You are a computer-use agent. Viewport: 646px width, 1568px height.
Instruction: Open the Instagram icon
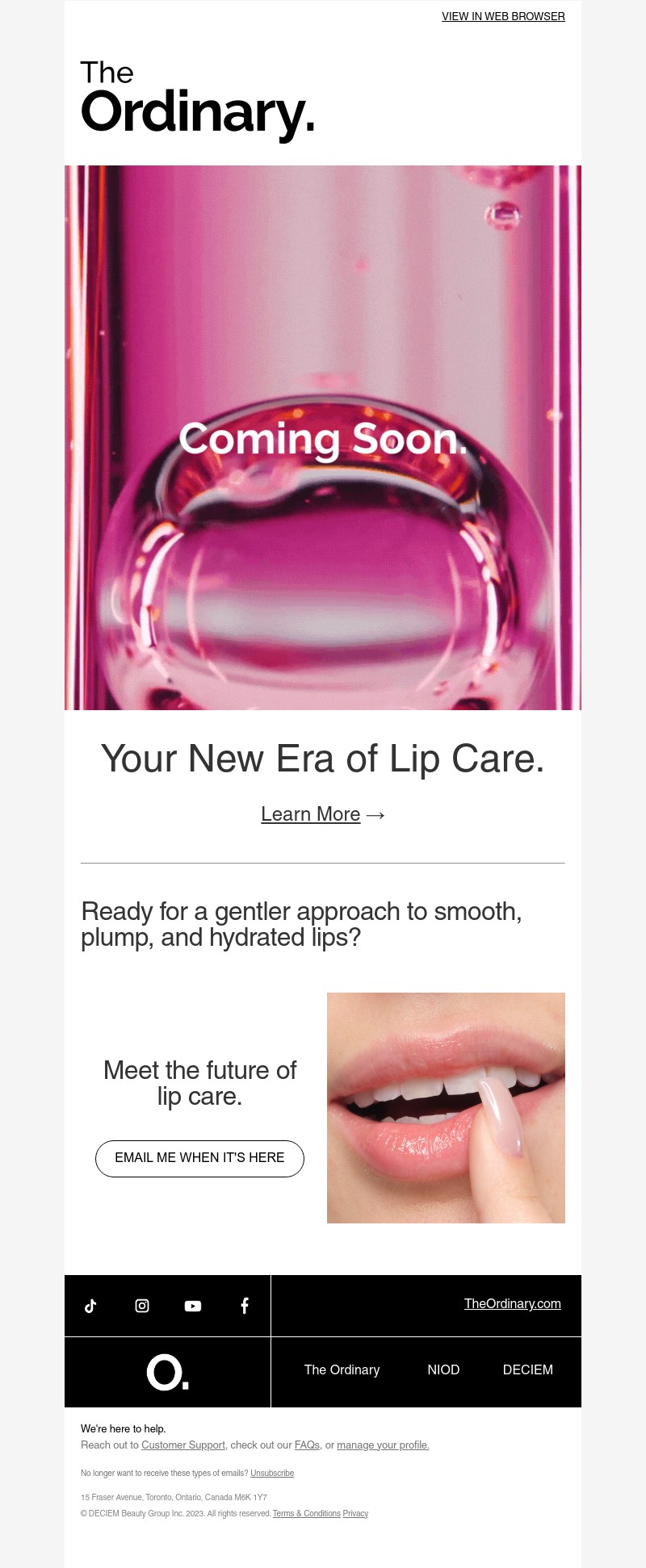point(142,1306)
